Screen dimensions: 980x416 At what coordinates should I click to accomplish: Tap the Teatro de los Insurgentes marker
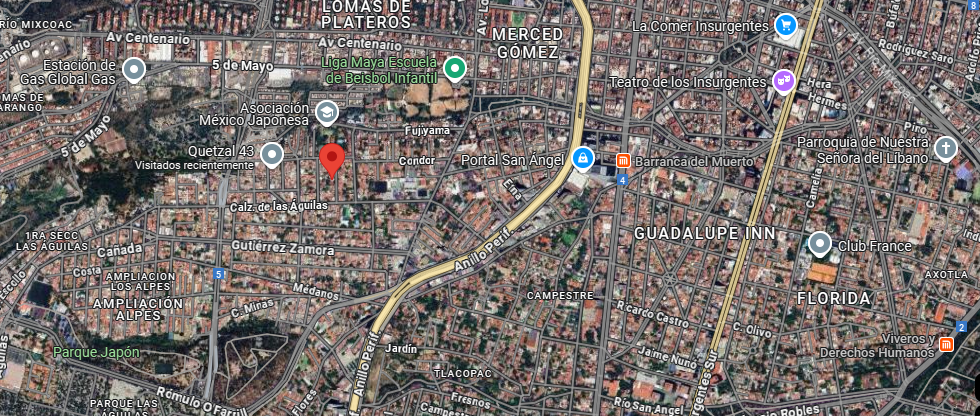pos(784,81)
